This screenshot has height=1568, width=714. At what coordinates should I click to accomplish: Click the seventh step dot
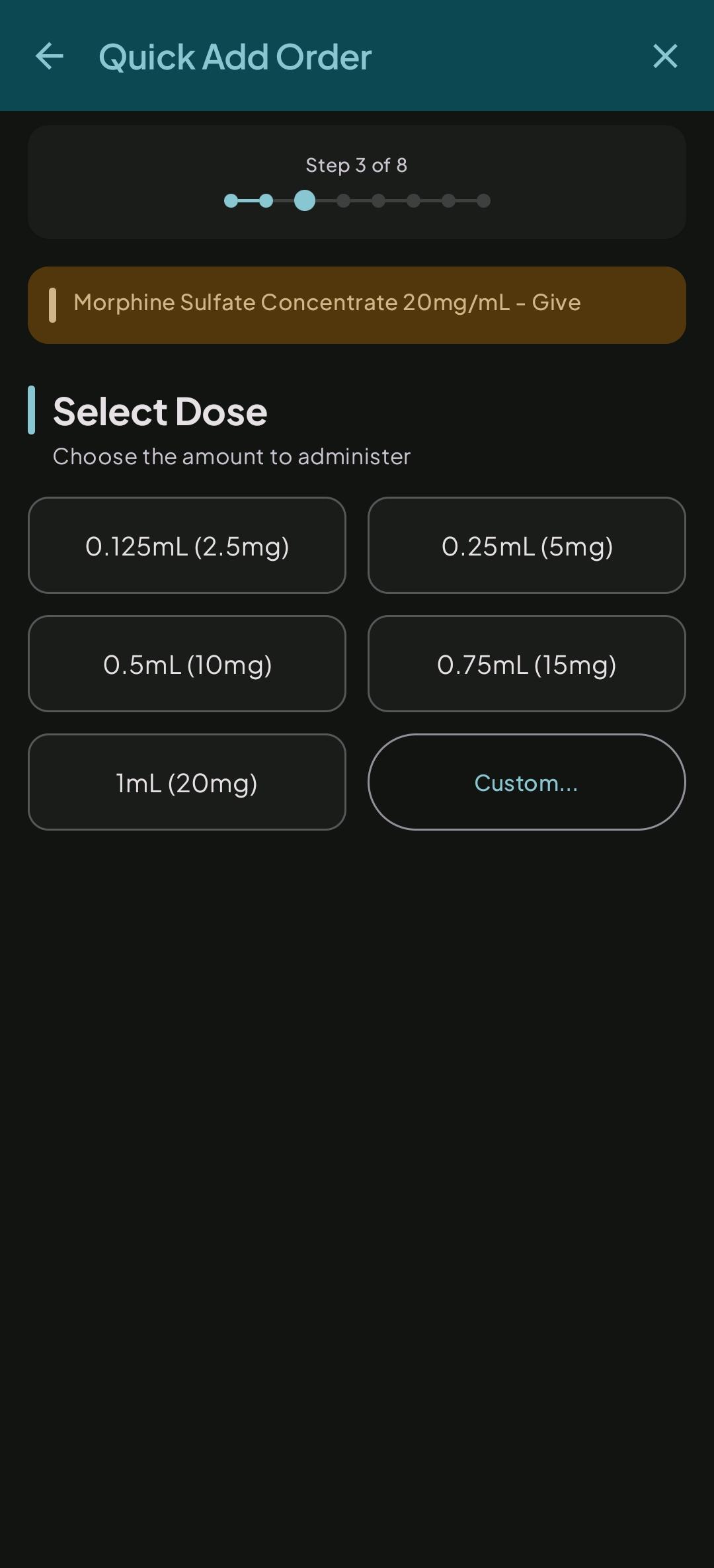pyautogui.click(x=449, y=201)
